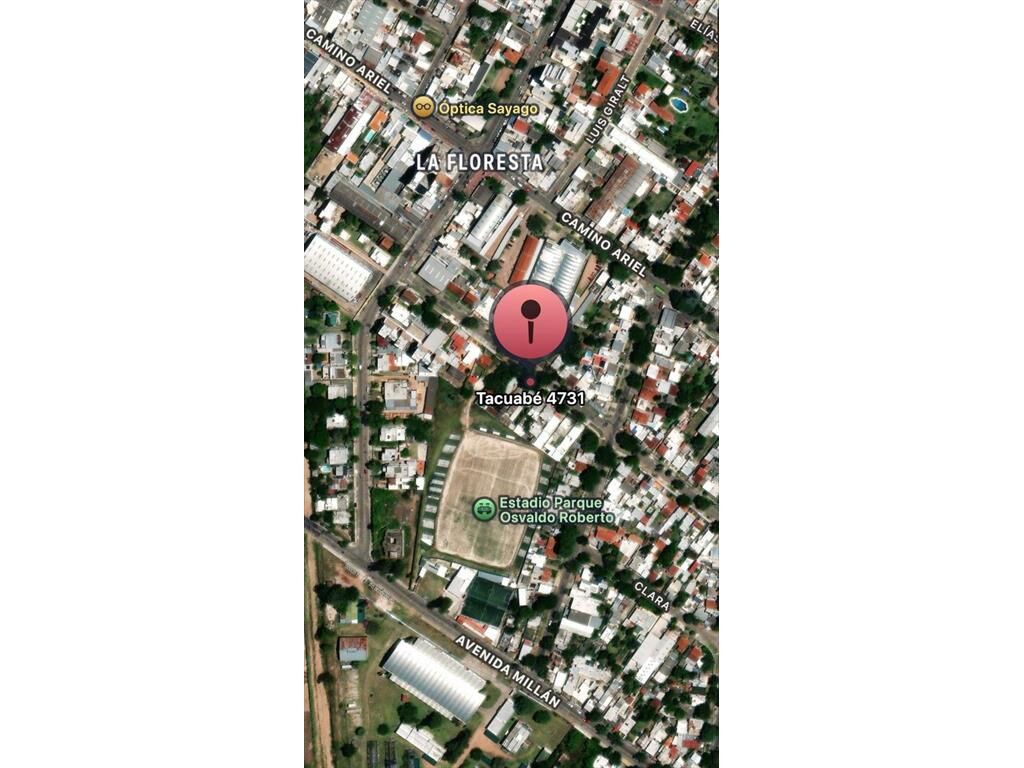Tap the red pin at Tacuabé 4731
Viewport: 1024px width, 768px height.
(x=530, y=321)
